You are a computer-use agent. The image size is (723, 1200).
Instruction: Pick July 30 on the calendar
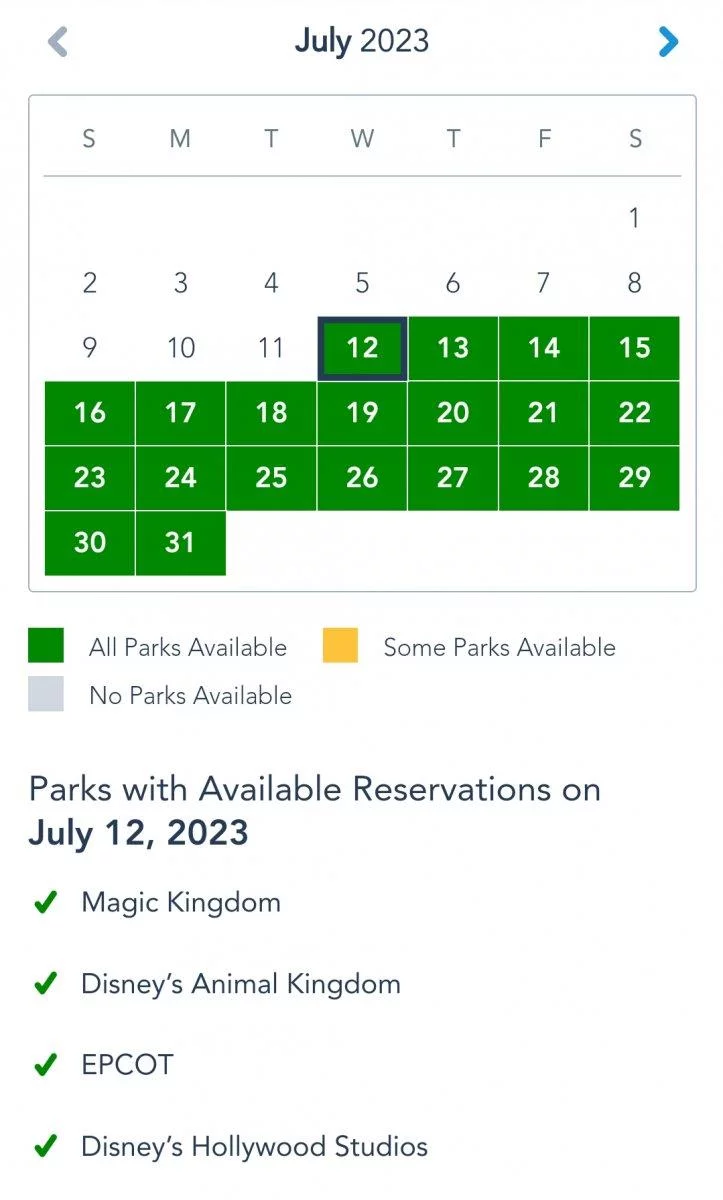(x=90, y=543)
